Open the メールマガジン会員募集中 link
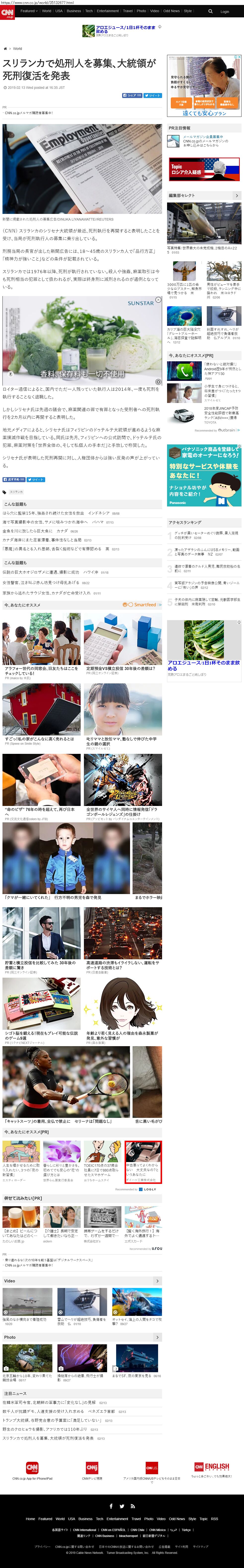244x1568 pixels. point(203,137)
